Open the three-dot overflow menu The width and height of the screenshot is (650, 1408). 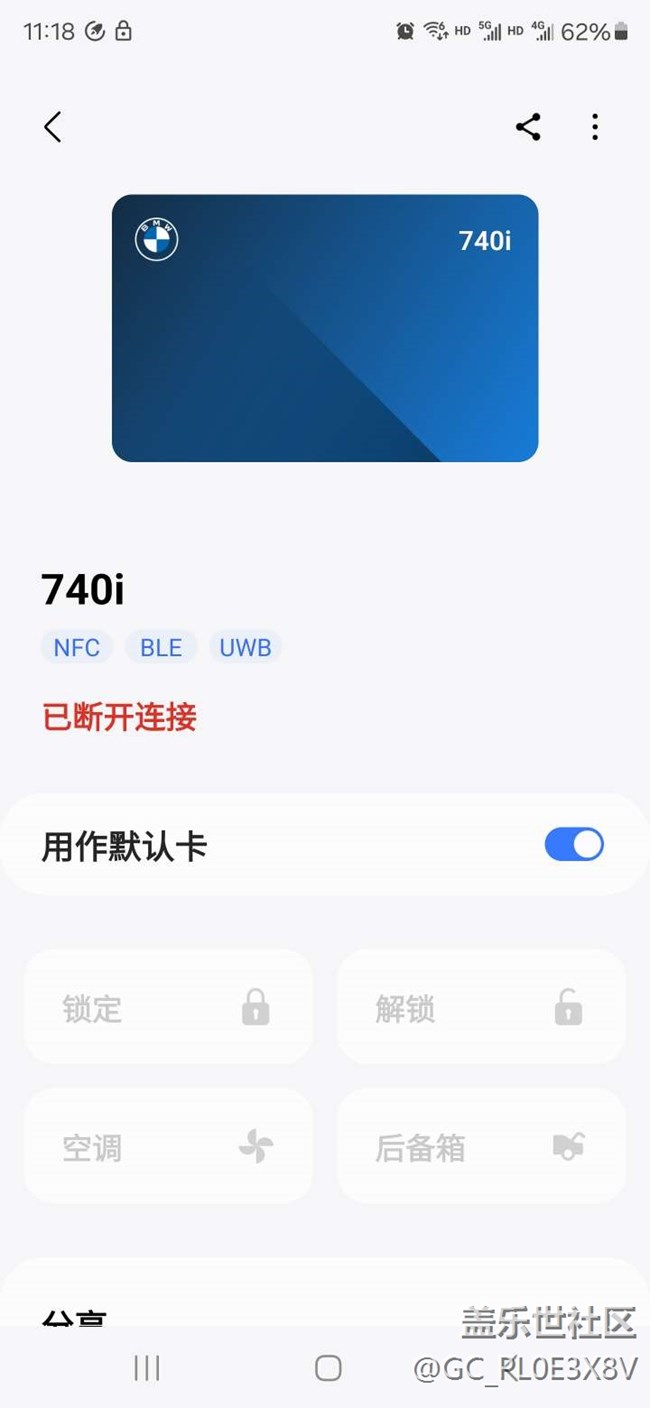tap(595, 127)
